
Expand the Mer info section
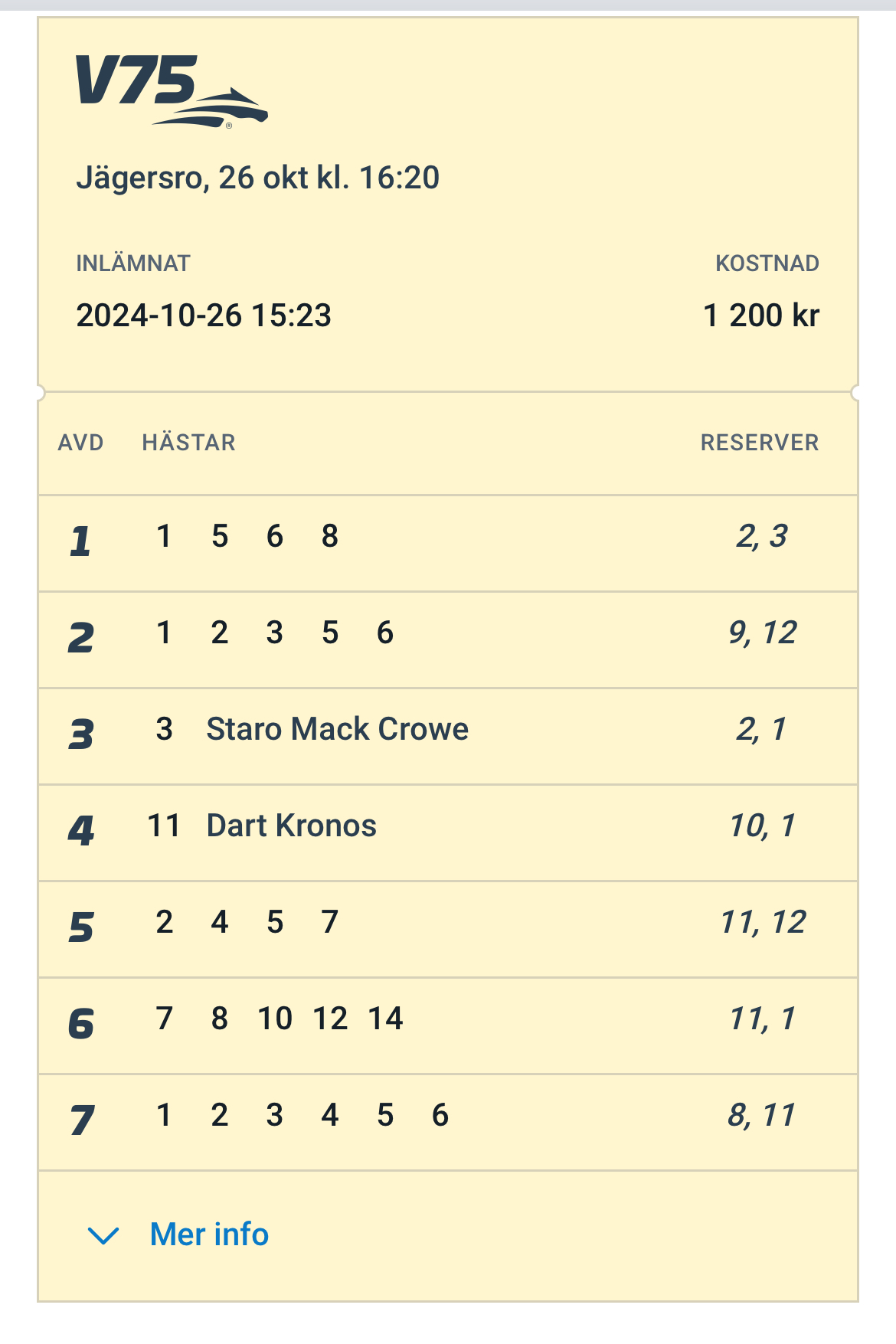208,1234
